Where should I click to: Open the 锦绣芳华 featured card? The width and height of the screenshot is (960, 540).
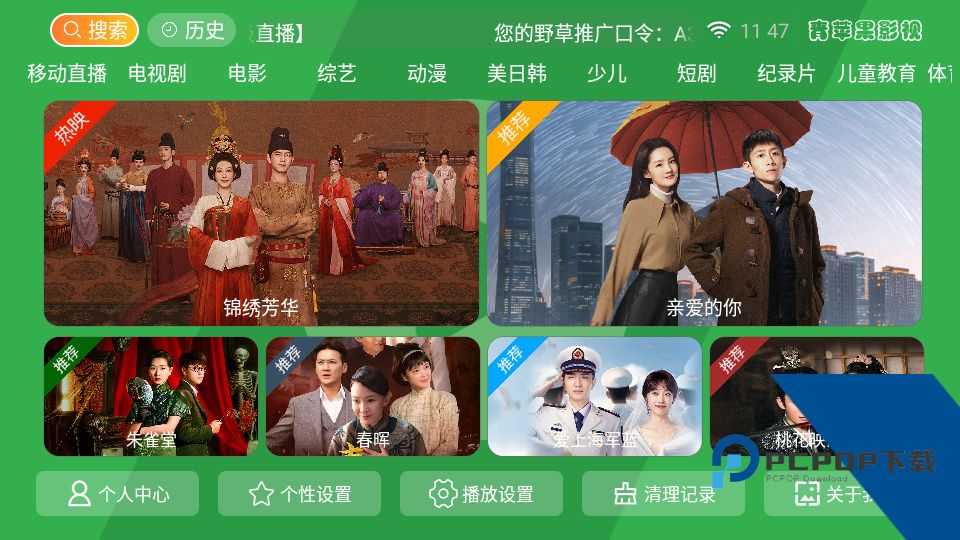[261, 213]
